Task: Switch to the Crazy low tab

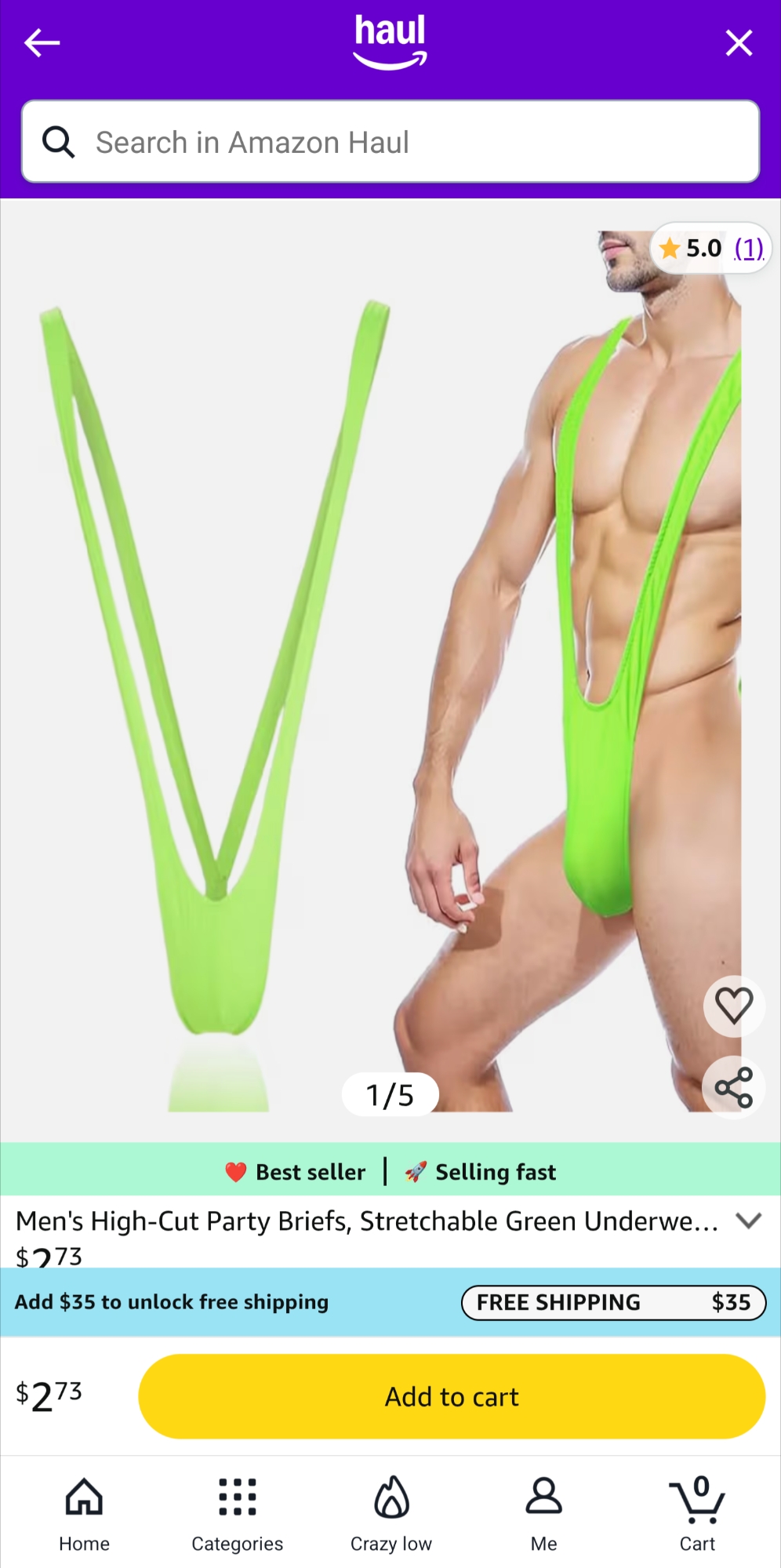Action: (x=390, y=1512)
